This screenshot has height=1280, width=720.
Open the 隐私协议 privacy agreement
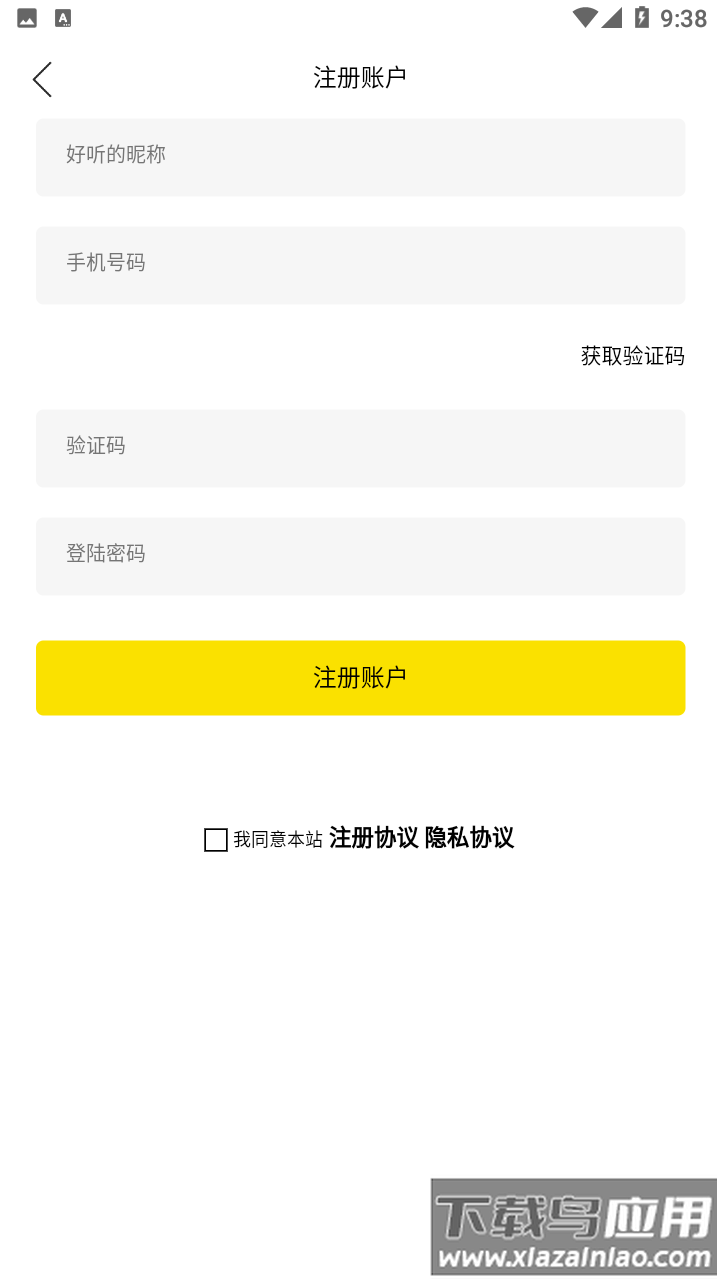(469, 838)
